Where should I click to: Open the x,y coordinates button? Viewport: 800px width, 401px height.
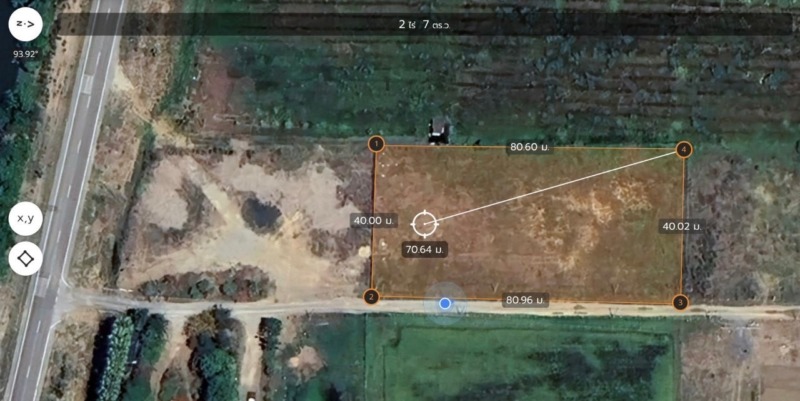point(25,218)
